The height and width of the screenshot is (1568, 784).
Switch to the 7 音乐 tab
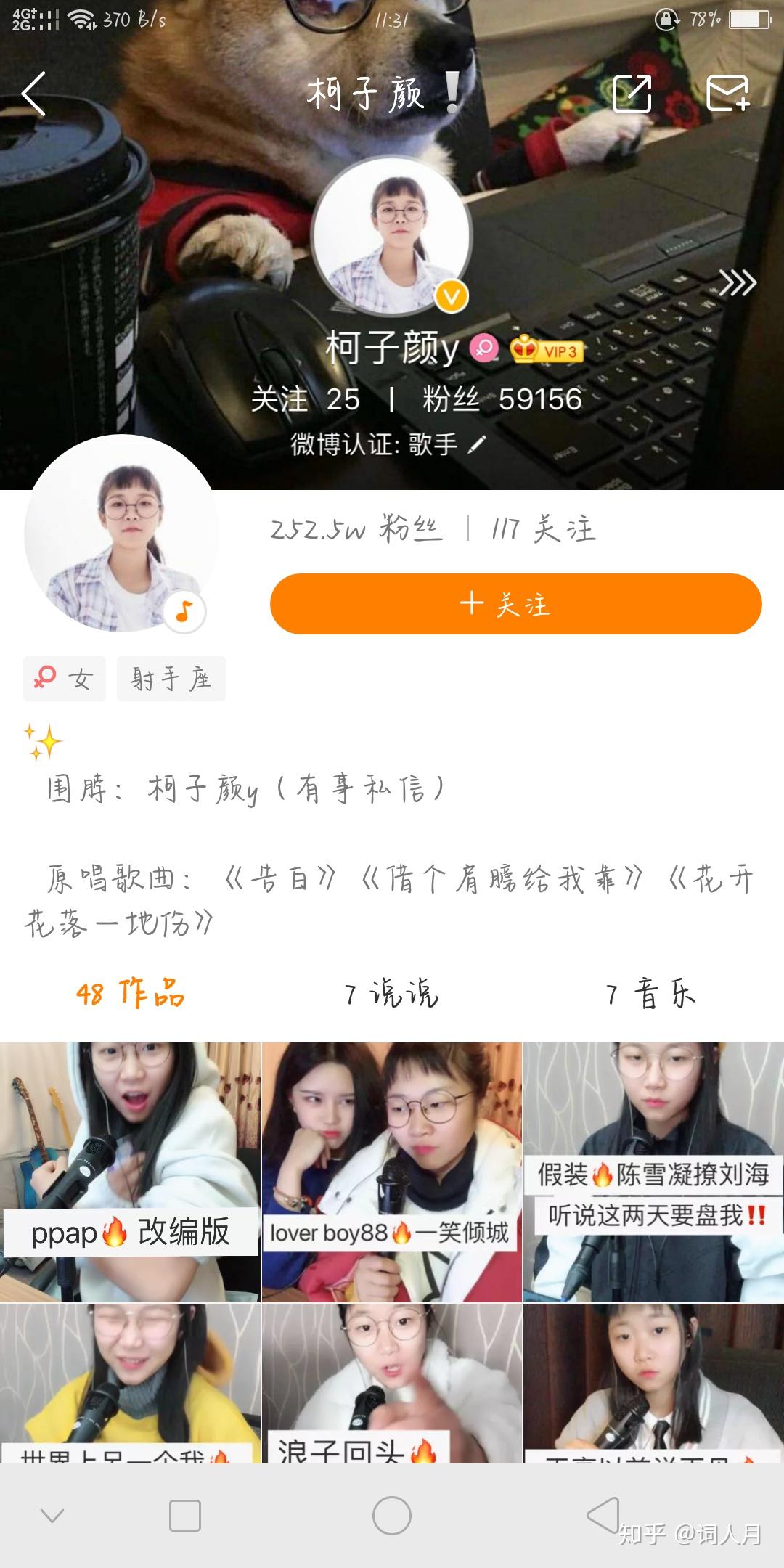[x=651, y=993]
